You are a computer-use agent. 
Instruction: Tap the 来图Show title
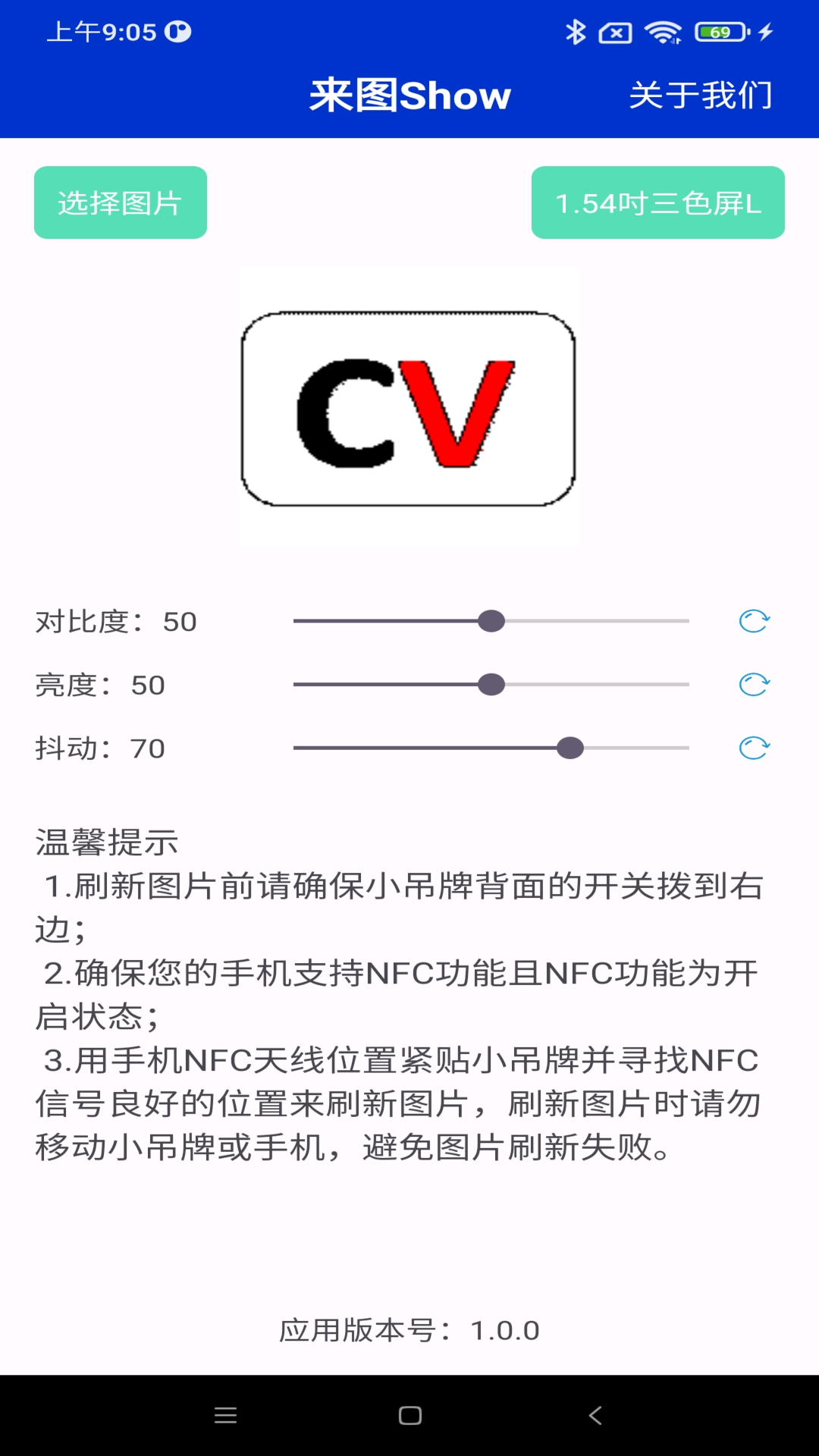click(410, 94)
